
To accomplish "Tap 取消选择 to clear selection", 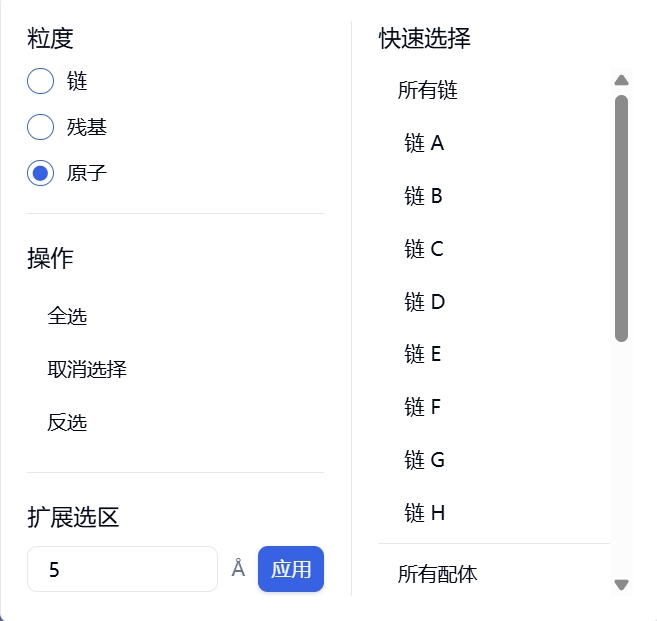I will [x=87, y=369].
